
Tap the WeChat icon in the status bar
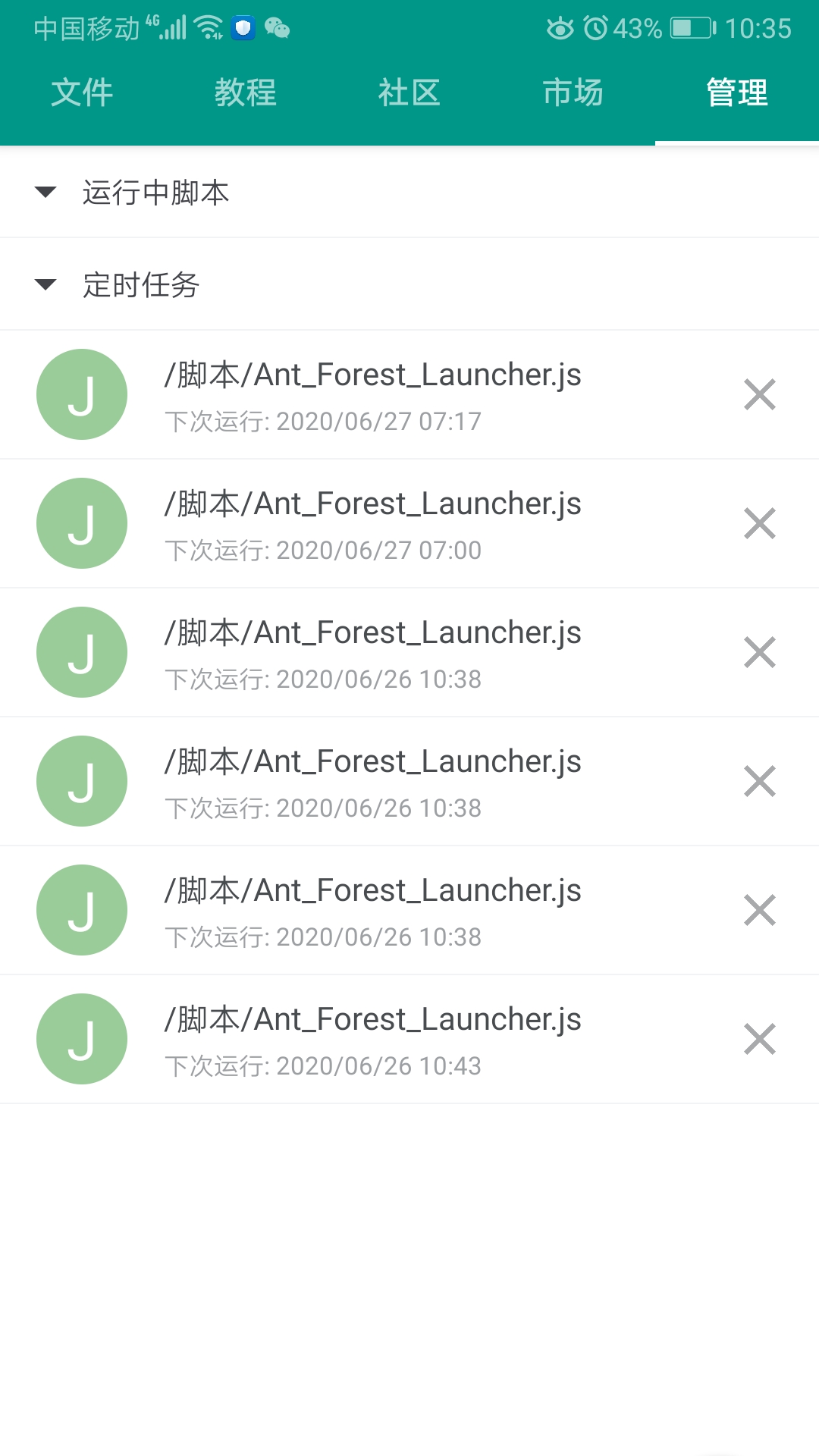[x=277, y=28]
